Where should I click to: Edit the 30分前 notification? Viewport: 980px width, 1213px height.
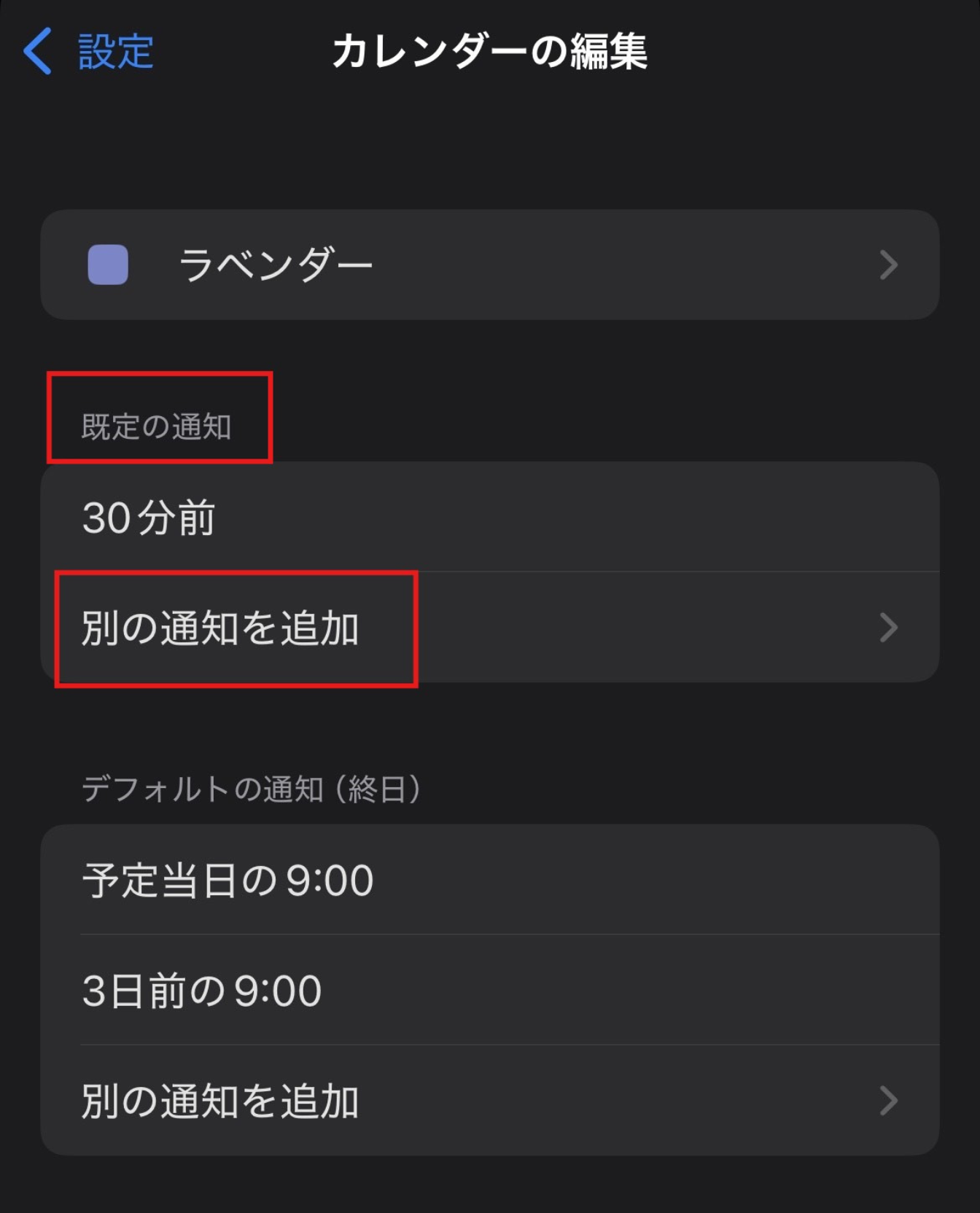tap(489, 518)
